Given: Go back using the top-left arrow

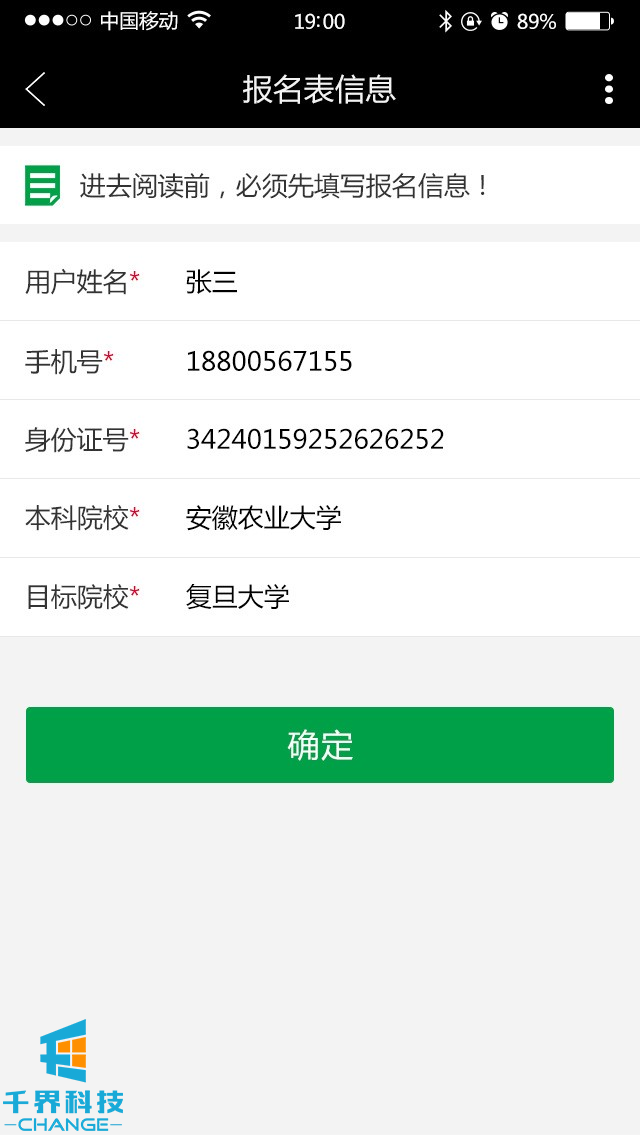Looking at the screenshot, I should coord(36,89).
